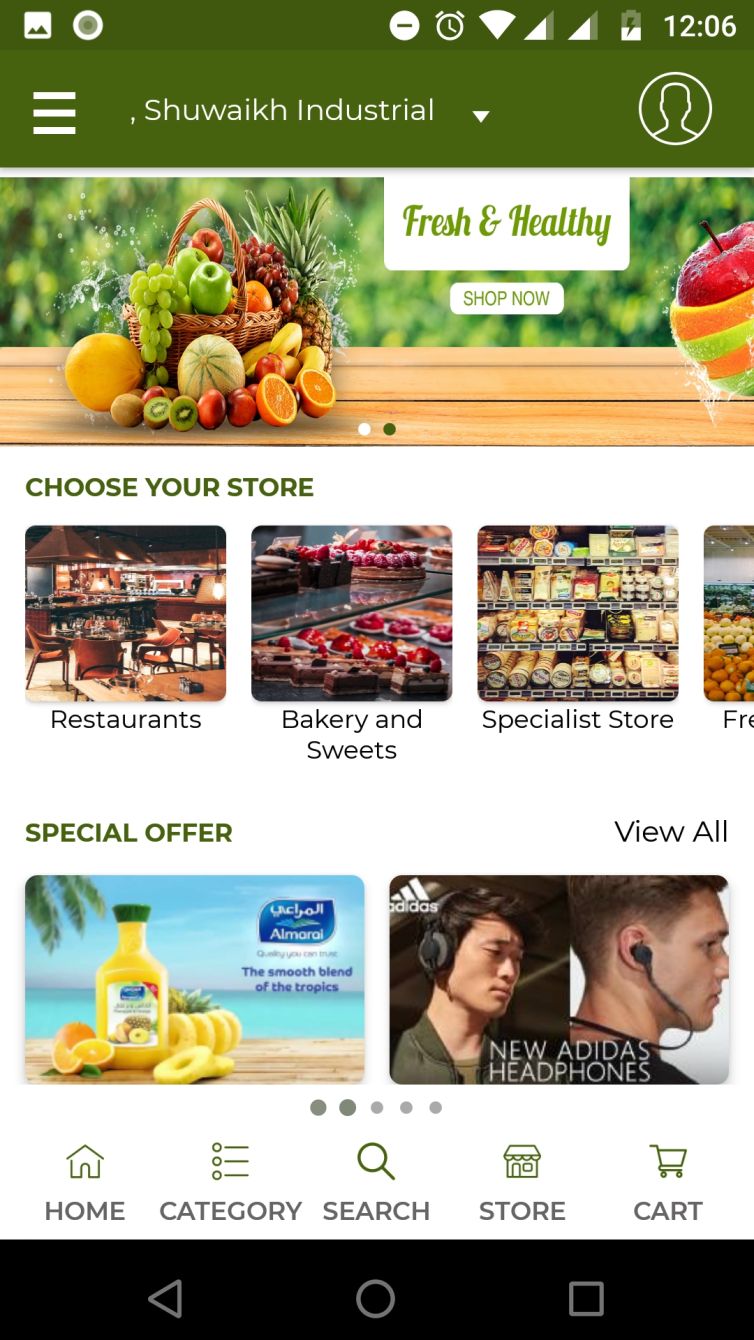The width and height of the screenshot is (754, 1340).
Task: Open the New Adidas Headphones offer
Action: [x=559, y=978]
